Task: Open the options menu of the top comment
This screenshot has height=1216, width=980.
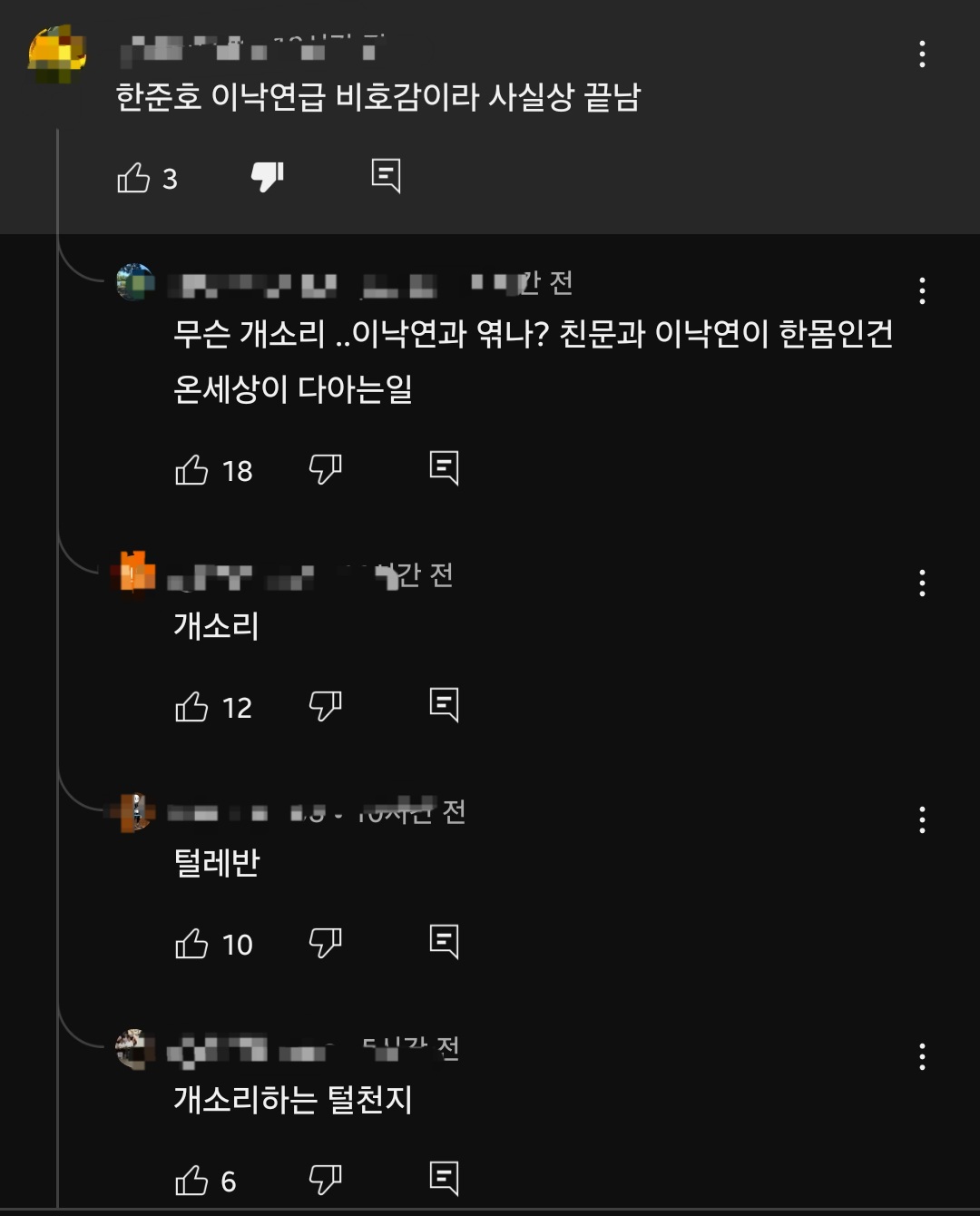Action: coord(923,56)
